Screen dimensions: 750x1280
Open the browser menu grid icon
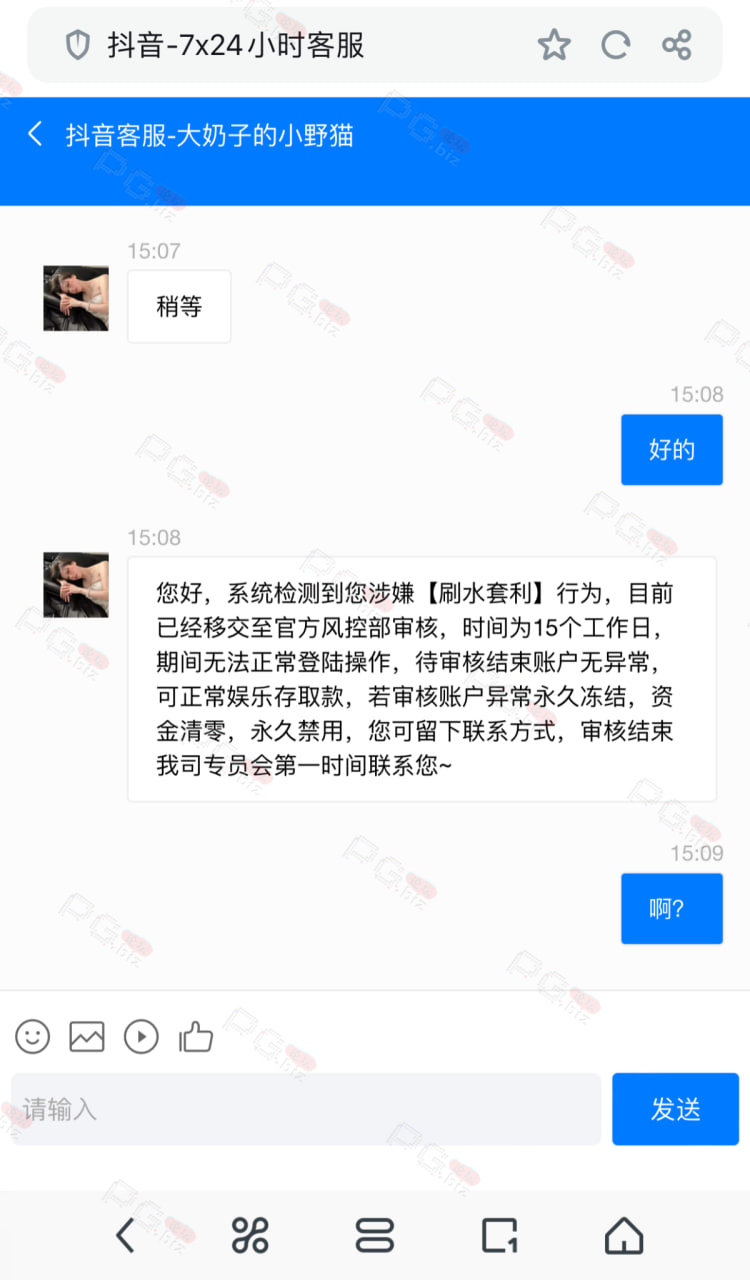(x=250, y=1236)
